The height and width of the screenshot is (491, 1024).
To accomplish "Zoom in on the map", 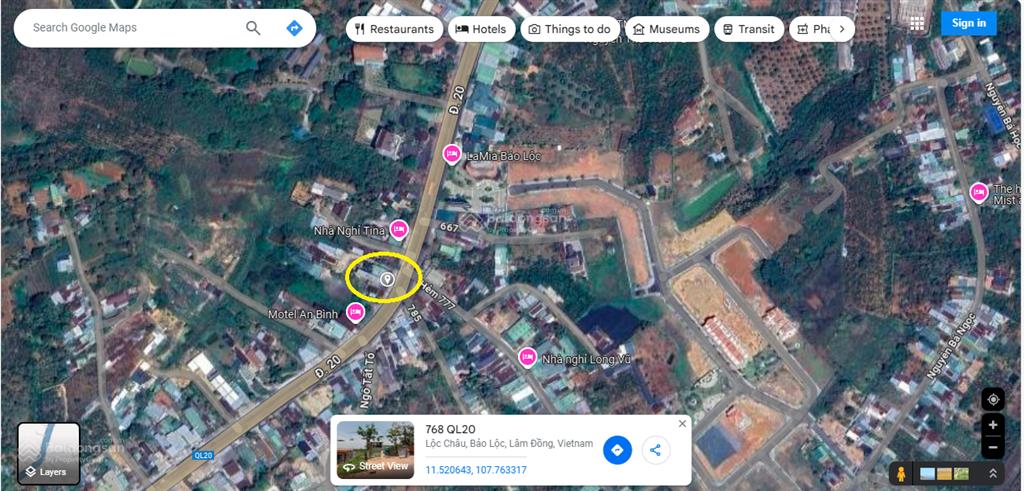I will 993,425.
